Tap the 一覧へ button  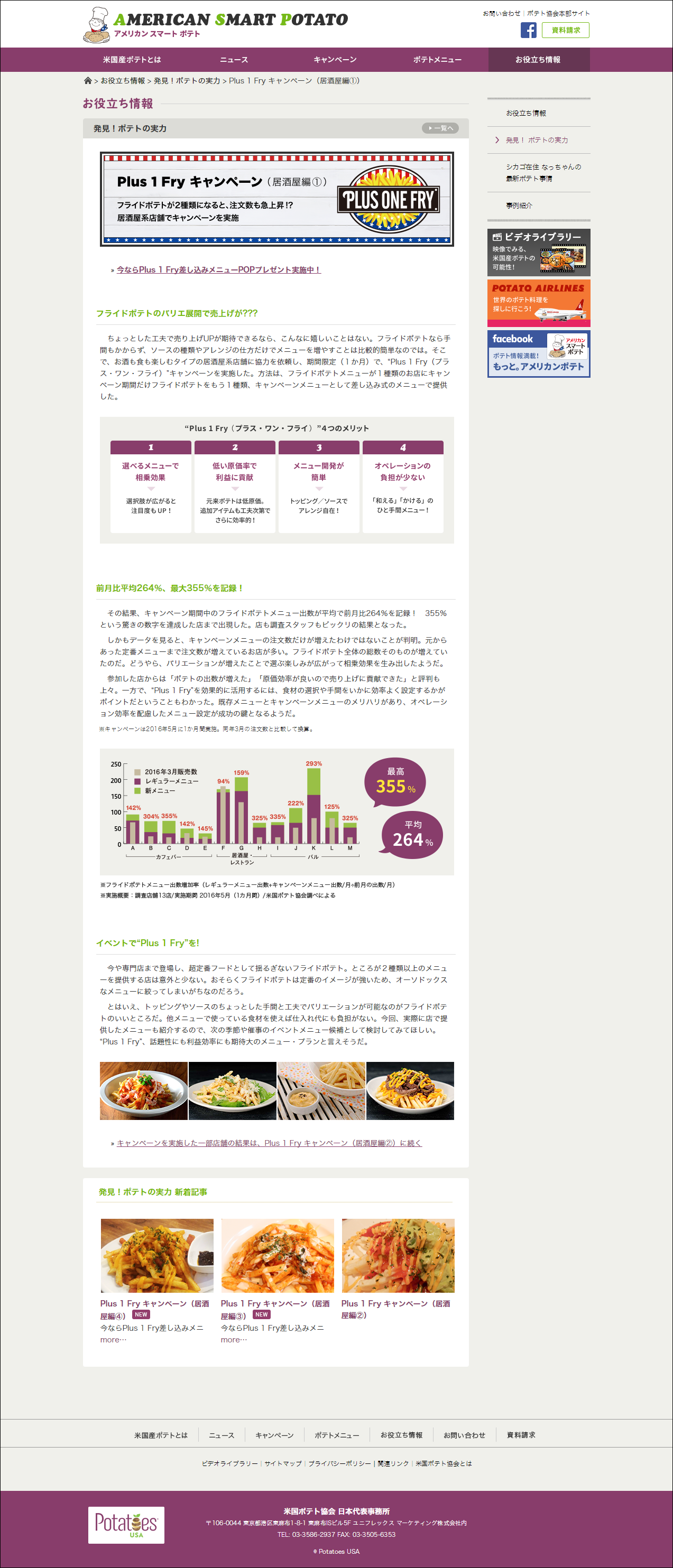click(440, 128)
